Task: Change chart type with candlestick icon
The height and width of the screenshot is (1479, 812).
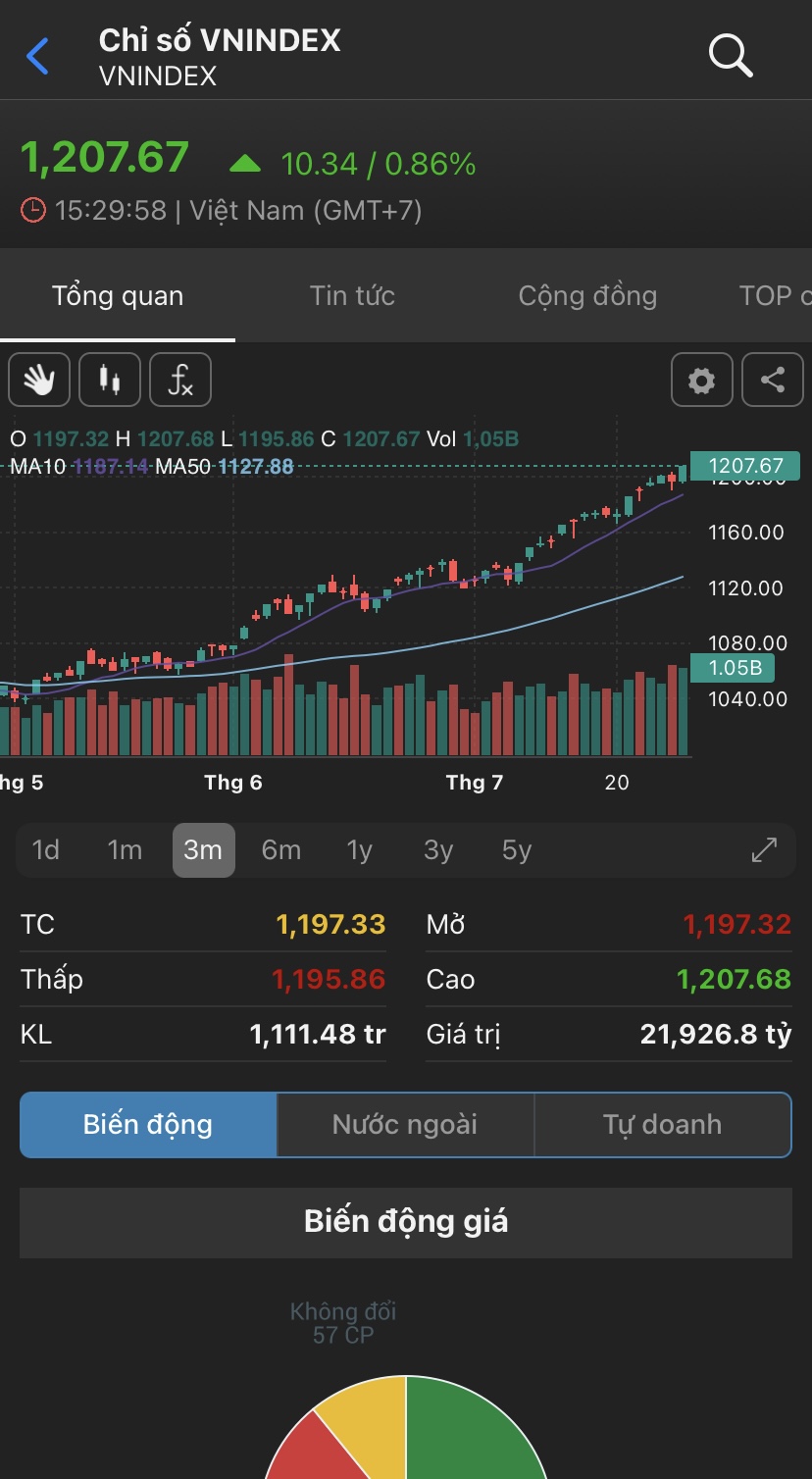Action: pos(110,380)
